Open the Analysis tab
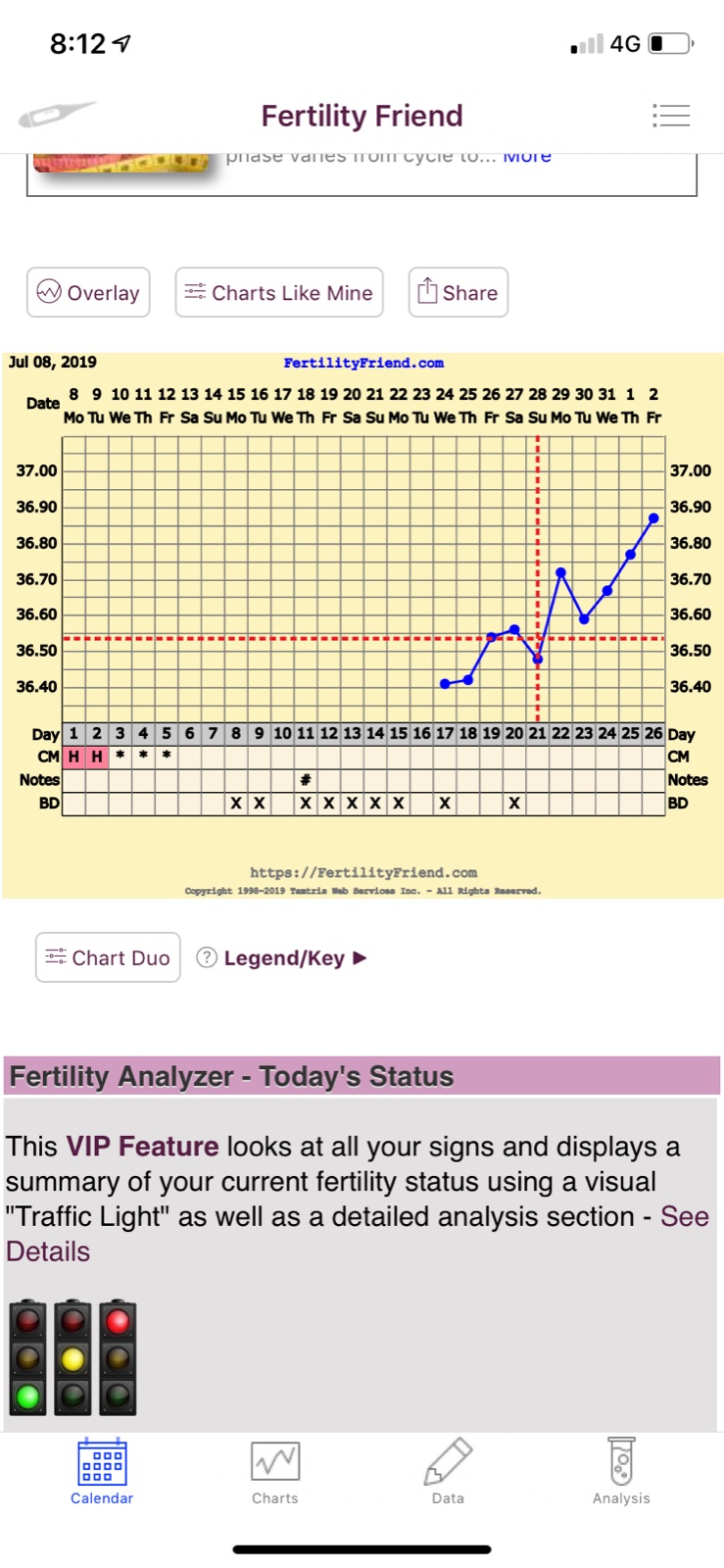The height and width of the screenshot is (1568, 724). click(621, 1471)
